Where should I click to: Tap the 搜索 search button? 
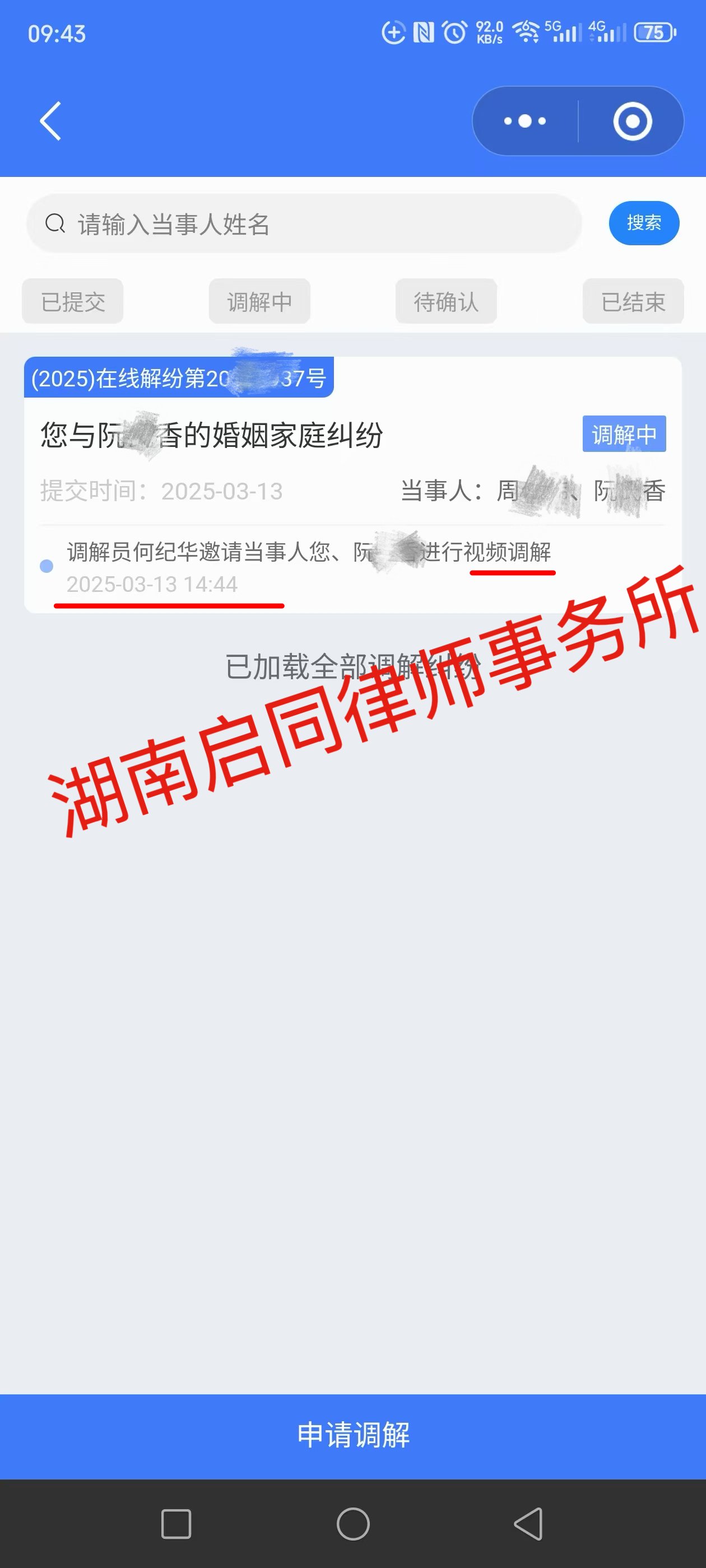(x=643, y=223)
